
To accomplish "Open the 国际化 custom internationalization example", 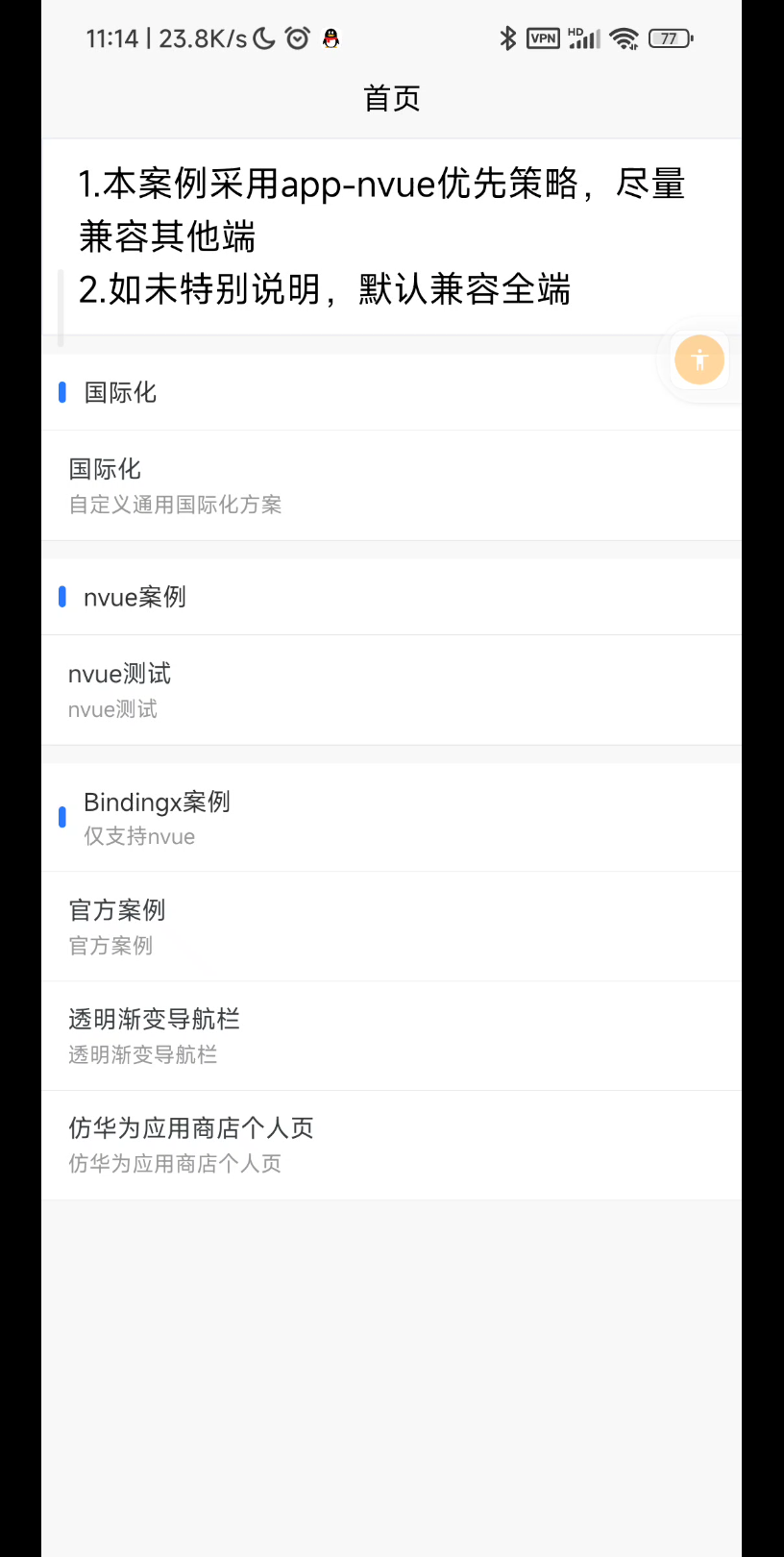I will click(x=392, y=485).
